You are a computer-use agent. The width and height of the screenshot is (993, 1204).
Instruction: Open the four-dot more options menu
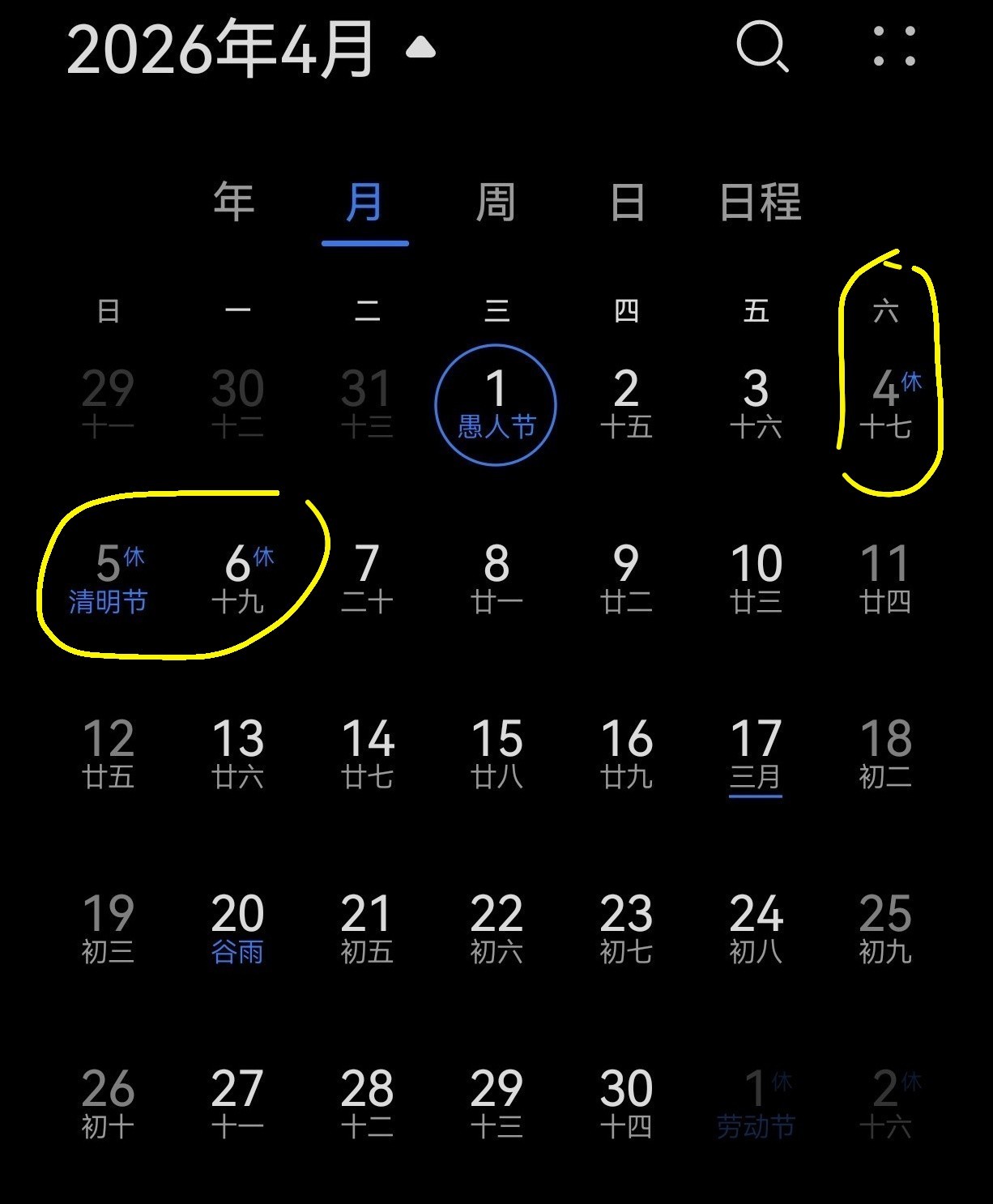pyautogui.click(x=894, y=46)
